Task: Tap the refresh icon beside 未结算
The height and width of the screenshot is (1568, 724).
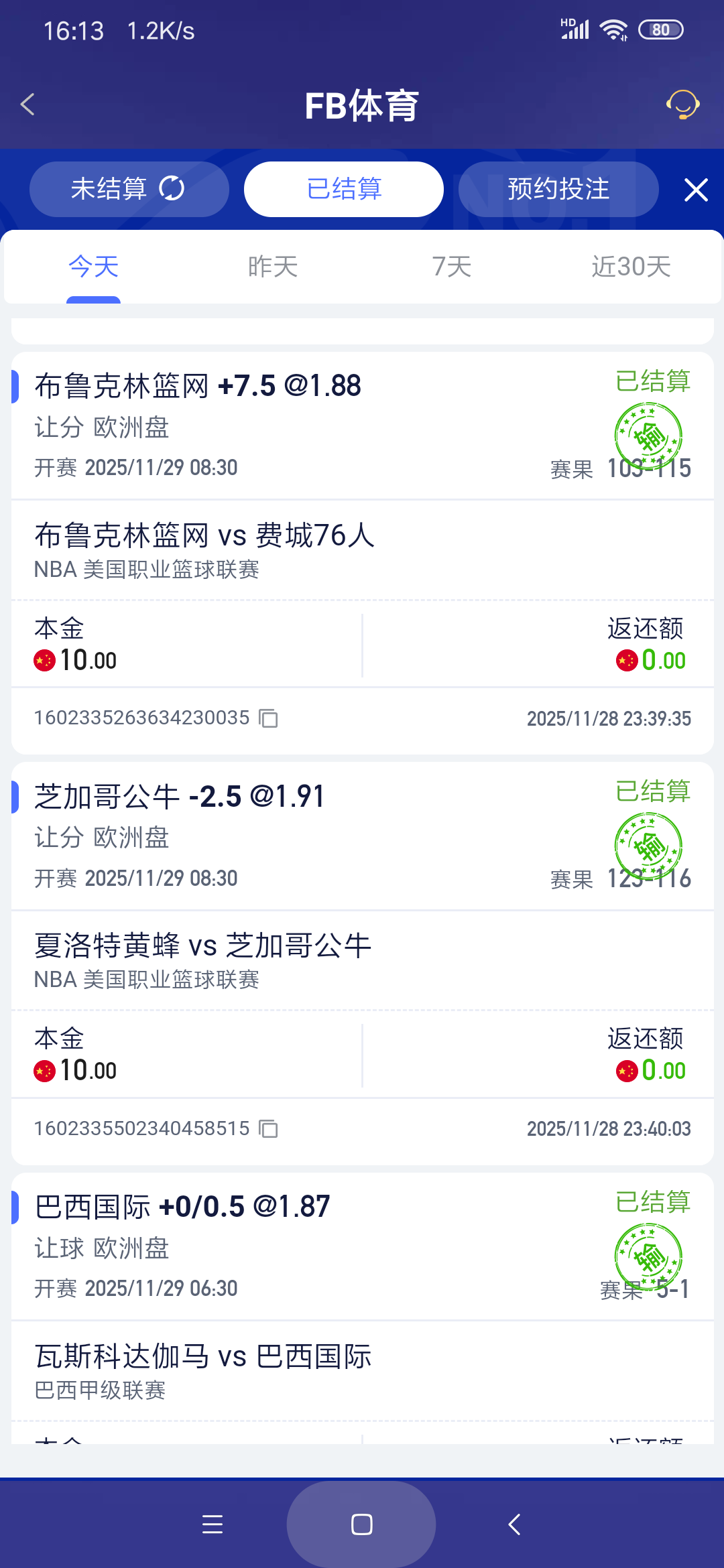Action: [172, 189]
